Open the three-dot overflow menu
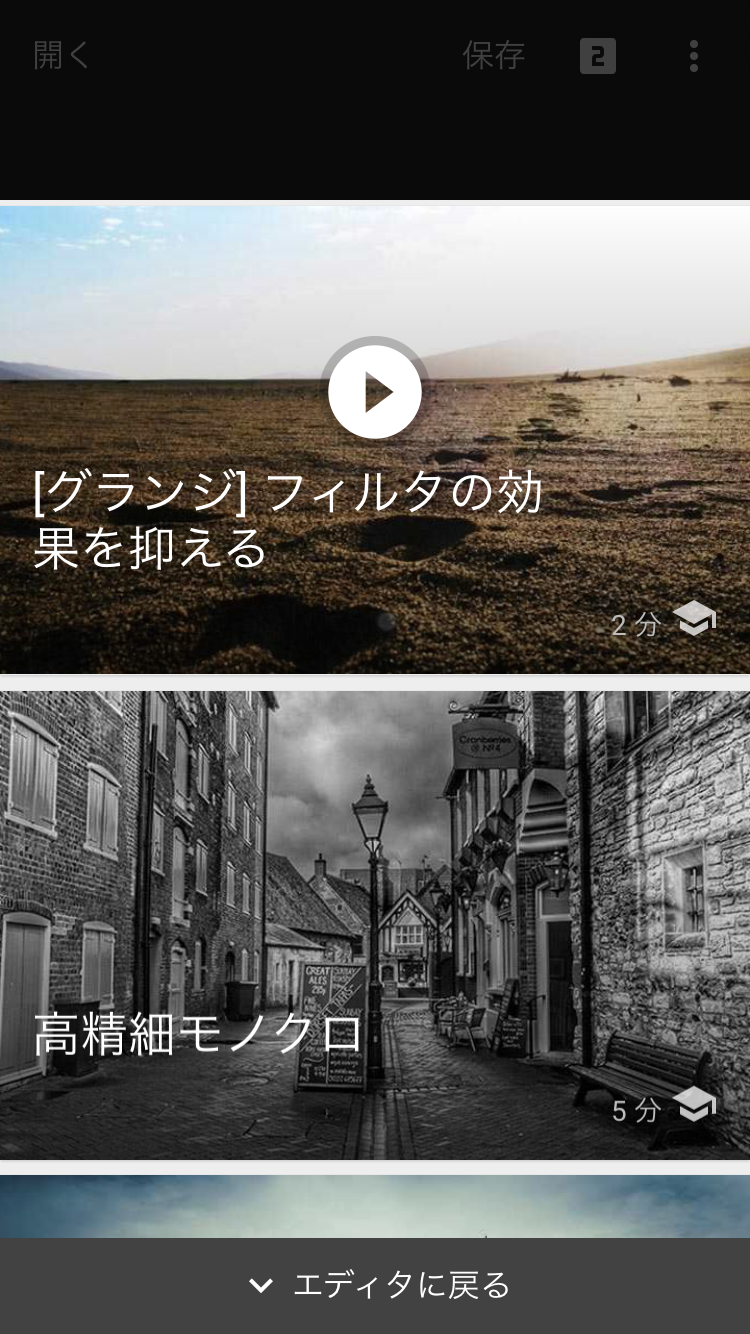Viewport: 750px width, 1334px height. coord(693,56)
